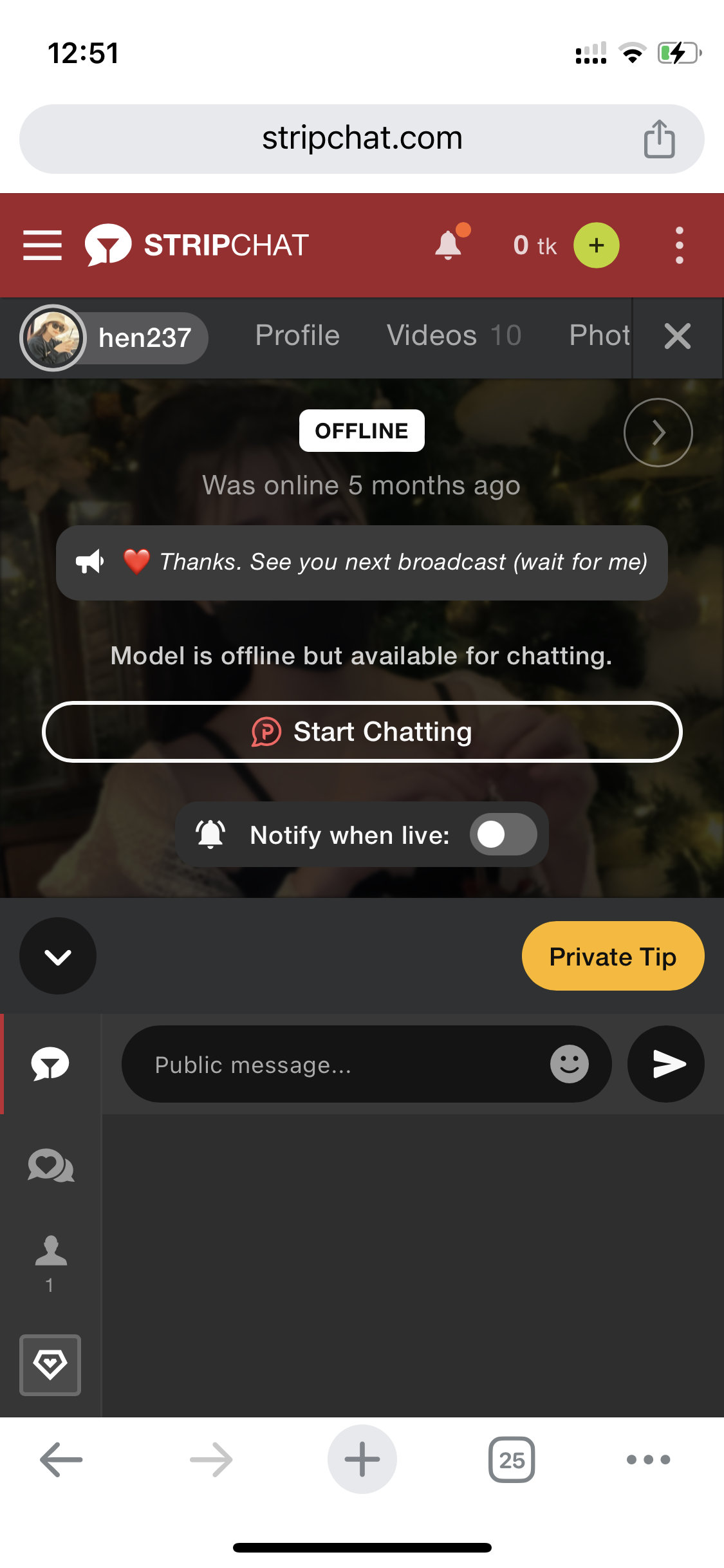Open the browser tabs switcher showing 25

[512, 1460]
